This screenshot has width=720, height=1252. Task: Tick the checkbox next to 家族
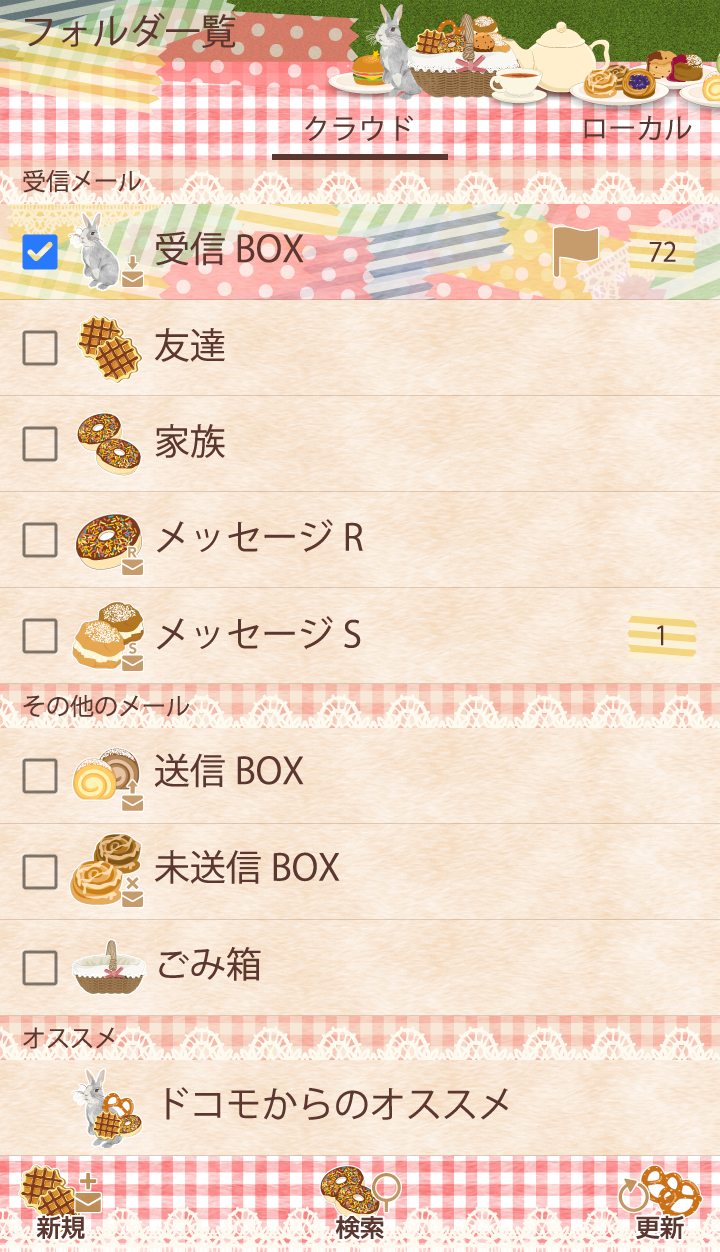click(x=40, y=444)
